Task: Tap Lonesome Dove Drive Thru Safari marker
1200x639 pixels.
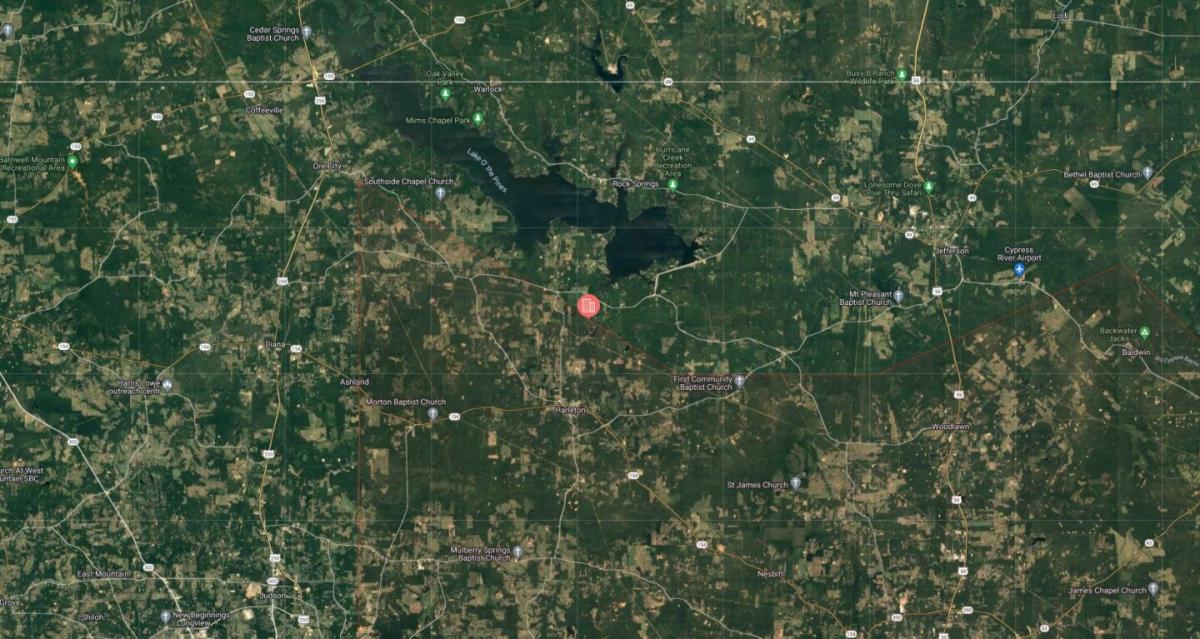Action: 928,187
